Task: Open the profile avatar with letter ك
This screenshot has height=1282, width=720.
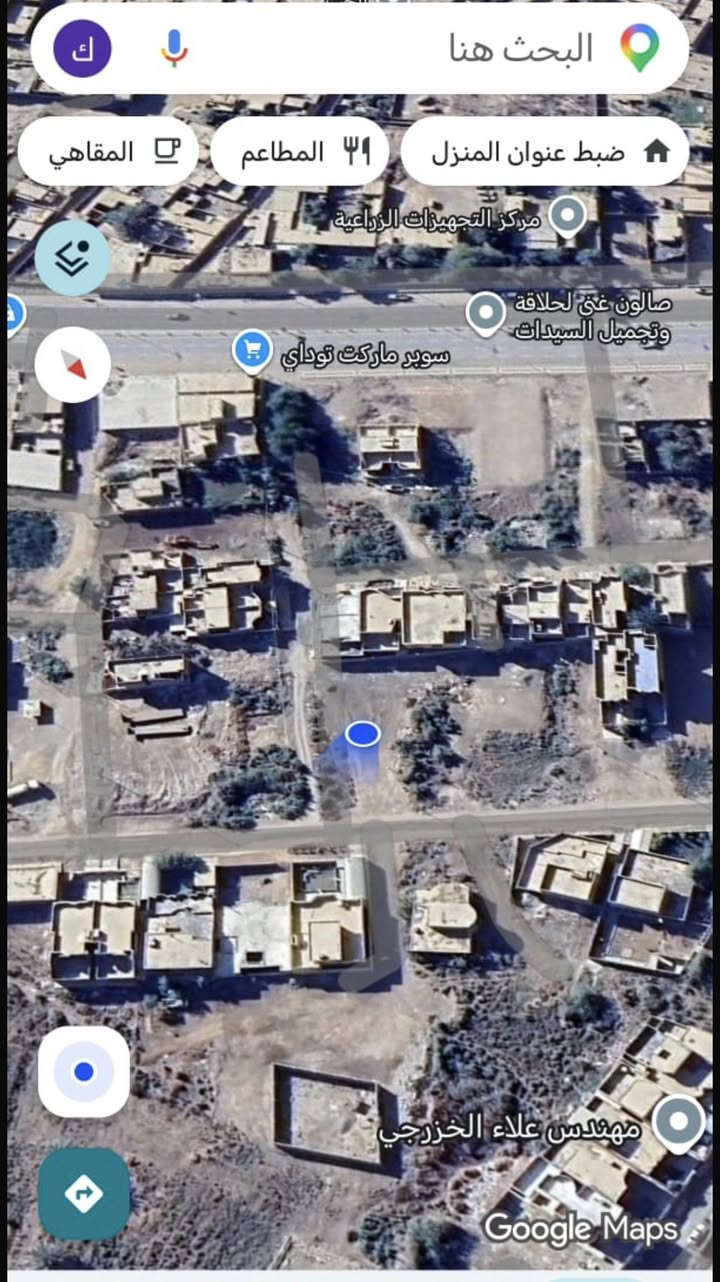Action: coord(81,48)
